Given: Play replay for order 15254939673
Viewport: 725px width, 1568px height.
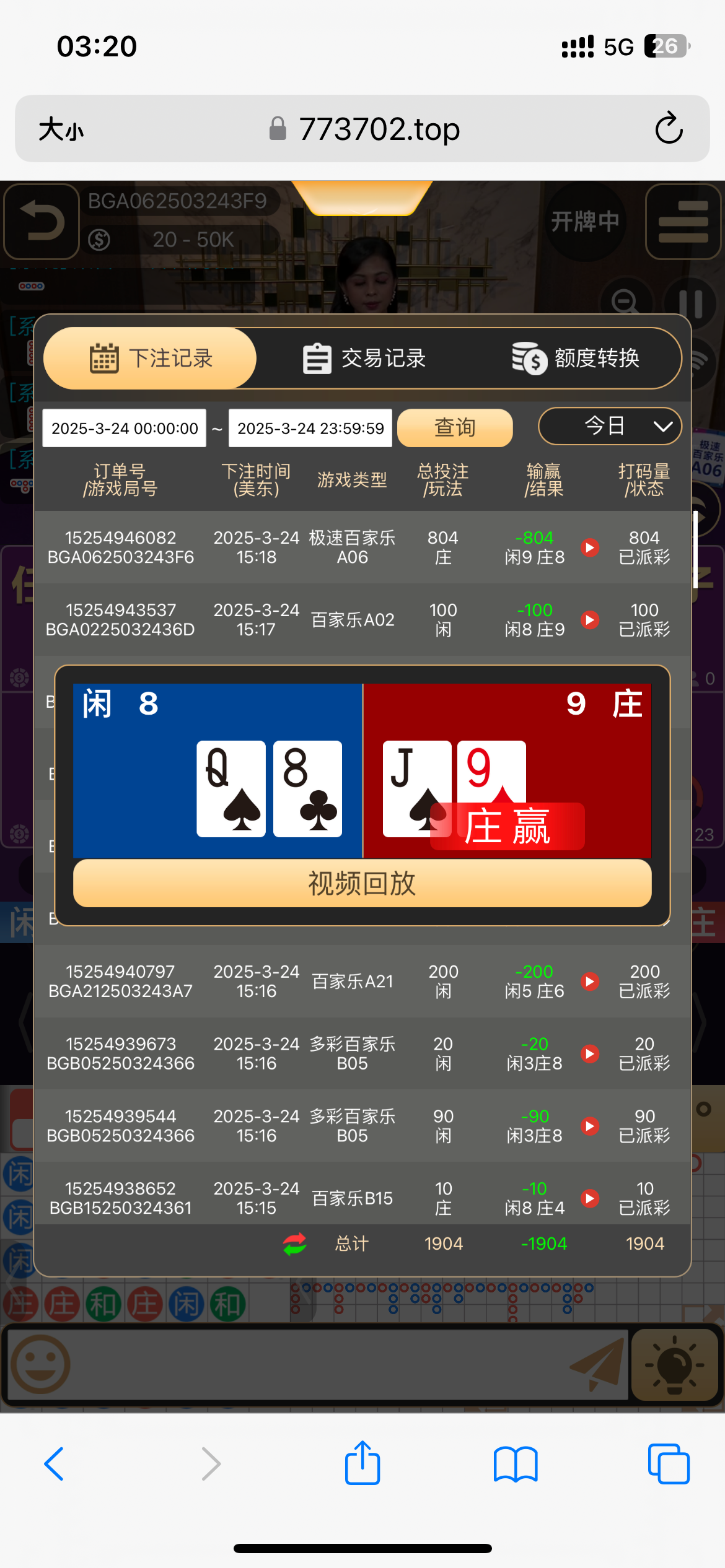Looking at the screenshot, I should point(590,1054).
